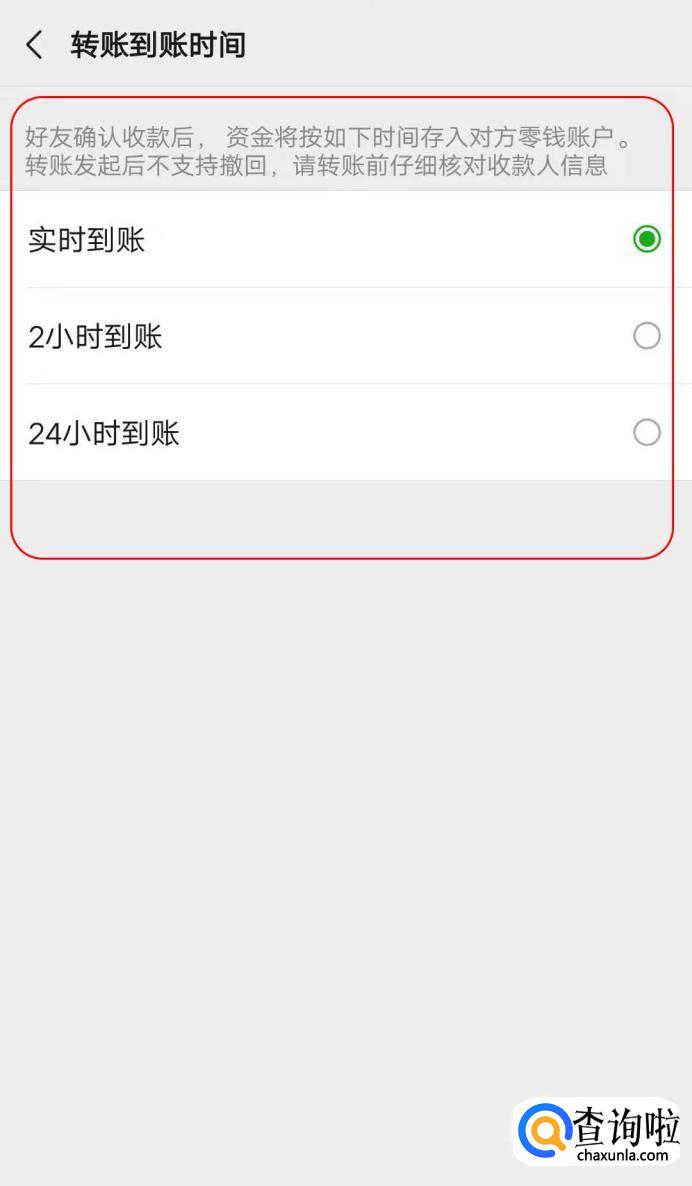Pick 24小时到账 option
Screen dimensions: 692x1186
pos(646,432)
